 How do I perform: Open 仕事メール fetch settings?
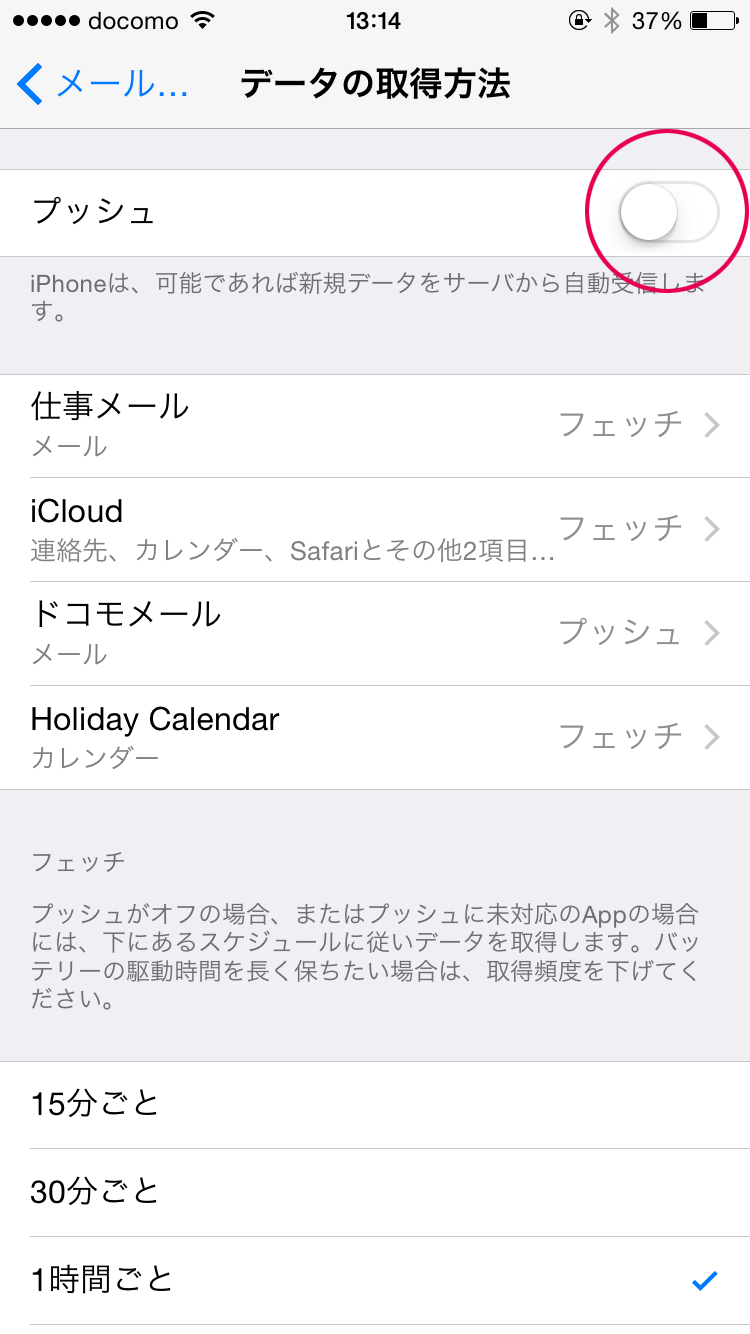coord(375,425)
